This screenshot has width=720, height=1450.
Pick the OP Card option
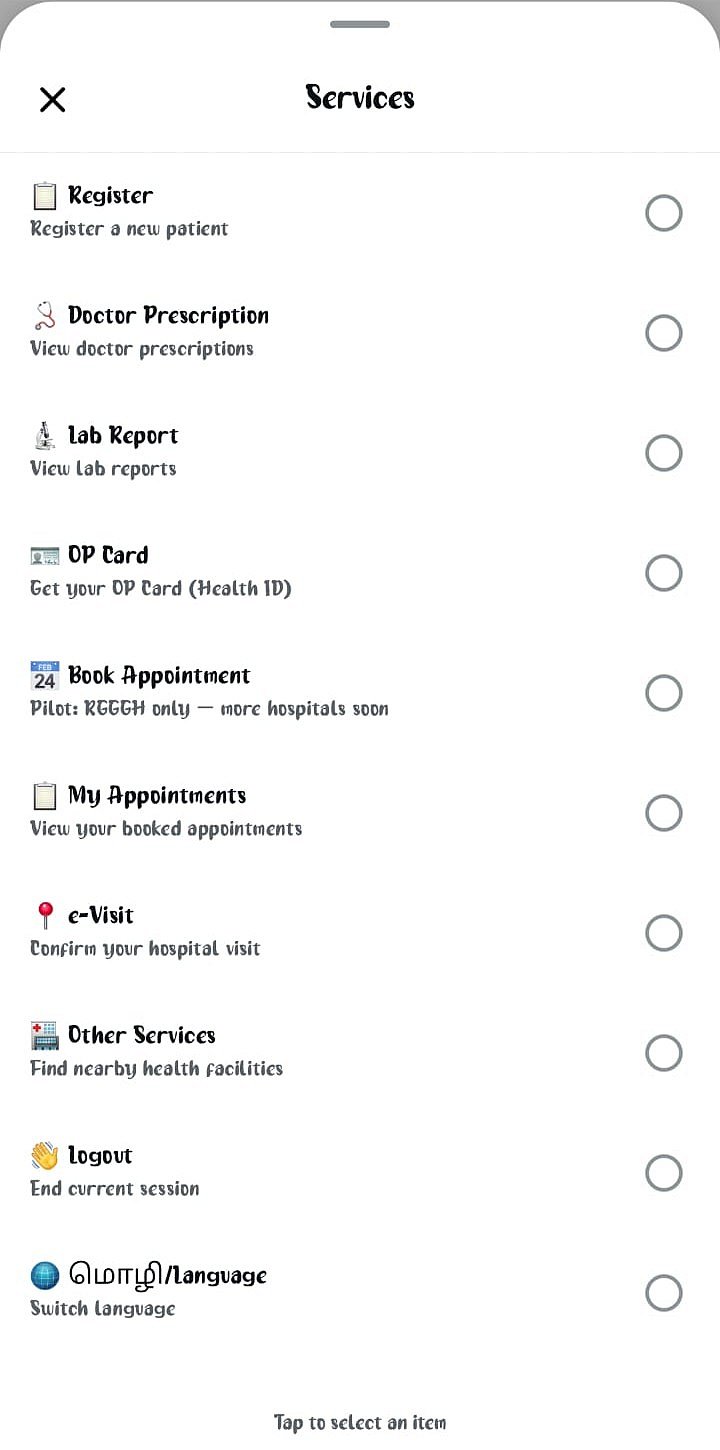(x=360, y=573)
